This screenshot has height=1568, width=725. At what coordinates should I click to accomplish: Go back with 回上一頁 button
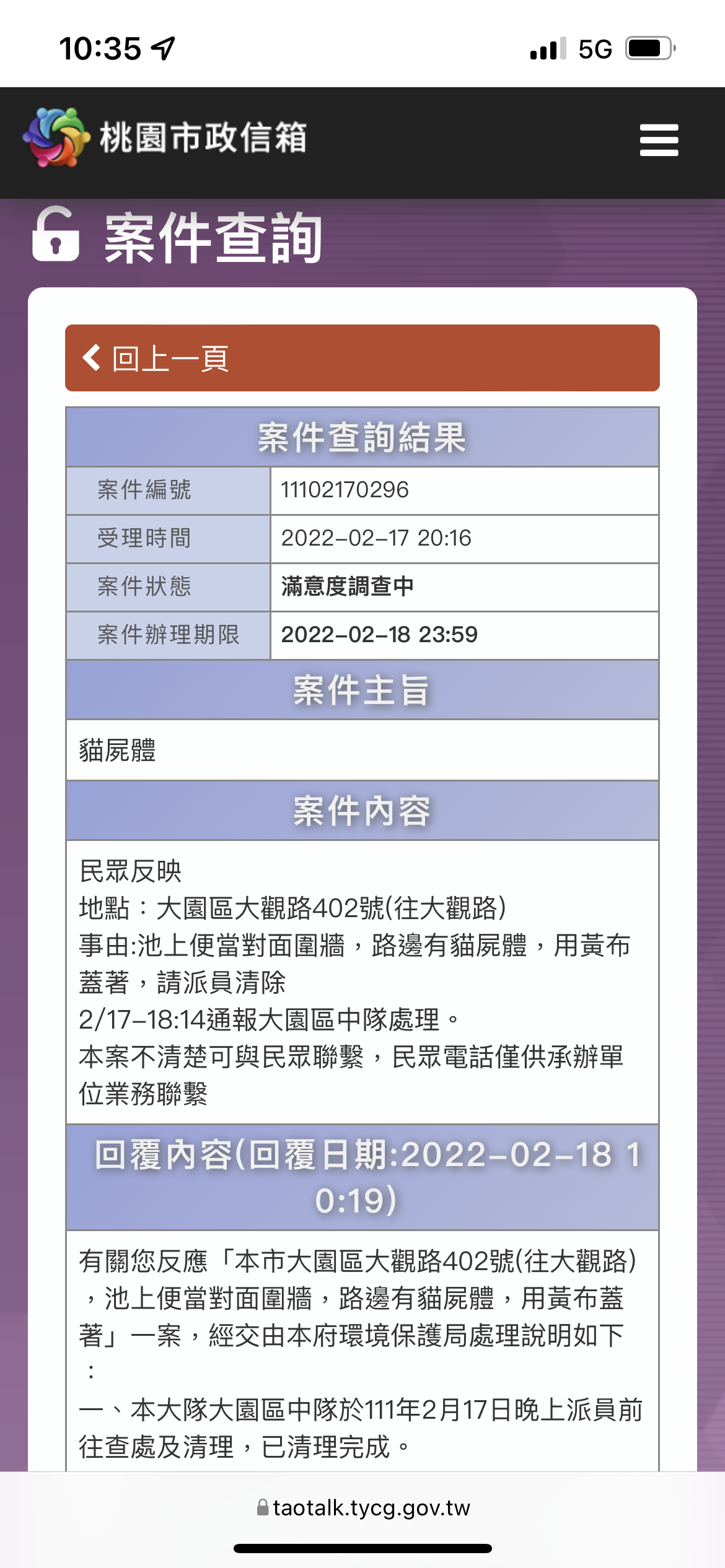362,358
